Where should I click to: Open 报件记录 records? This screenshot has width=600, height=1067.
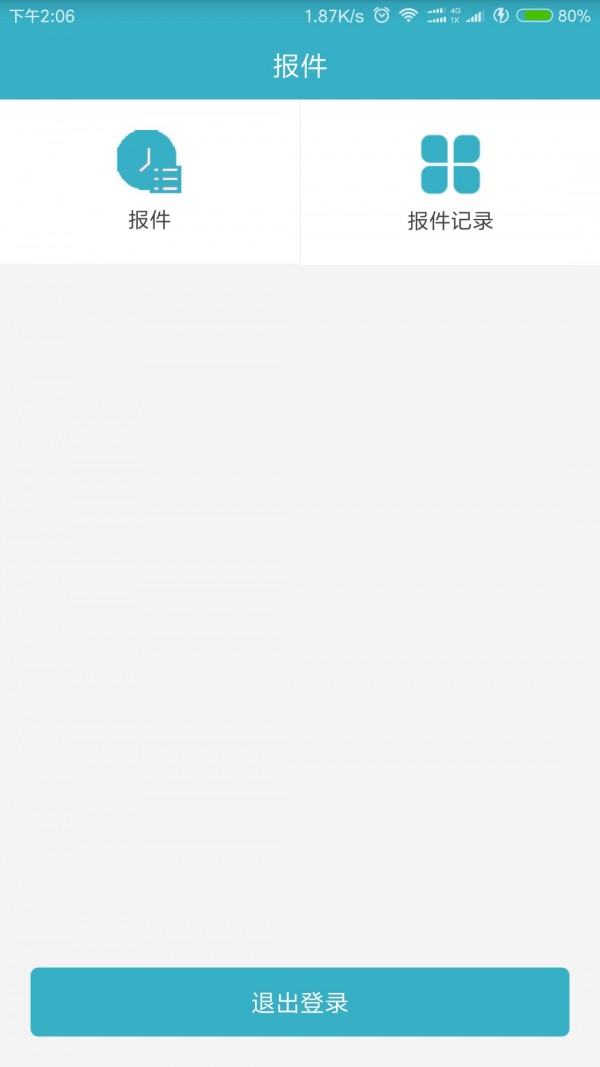(450, 183)
